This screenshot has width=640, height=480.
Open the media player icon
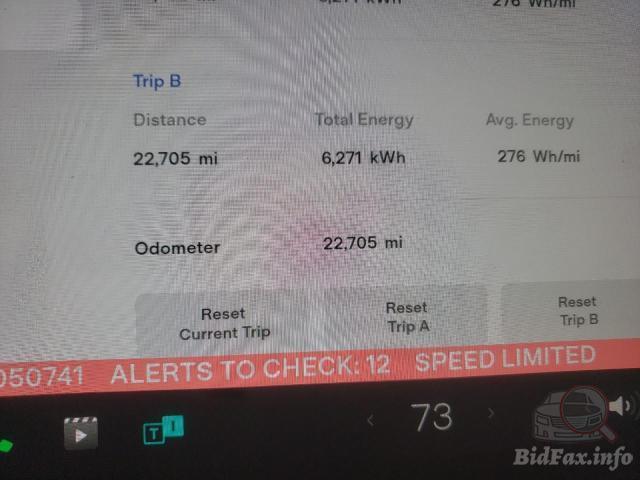81,432
